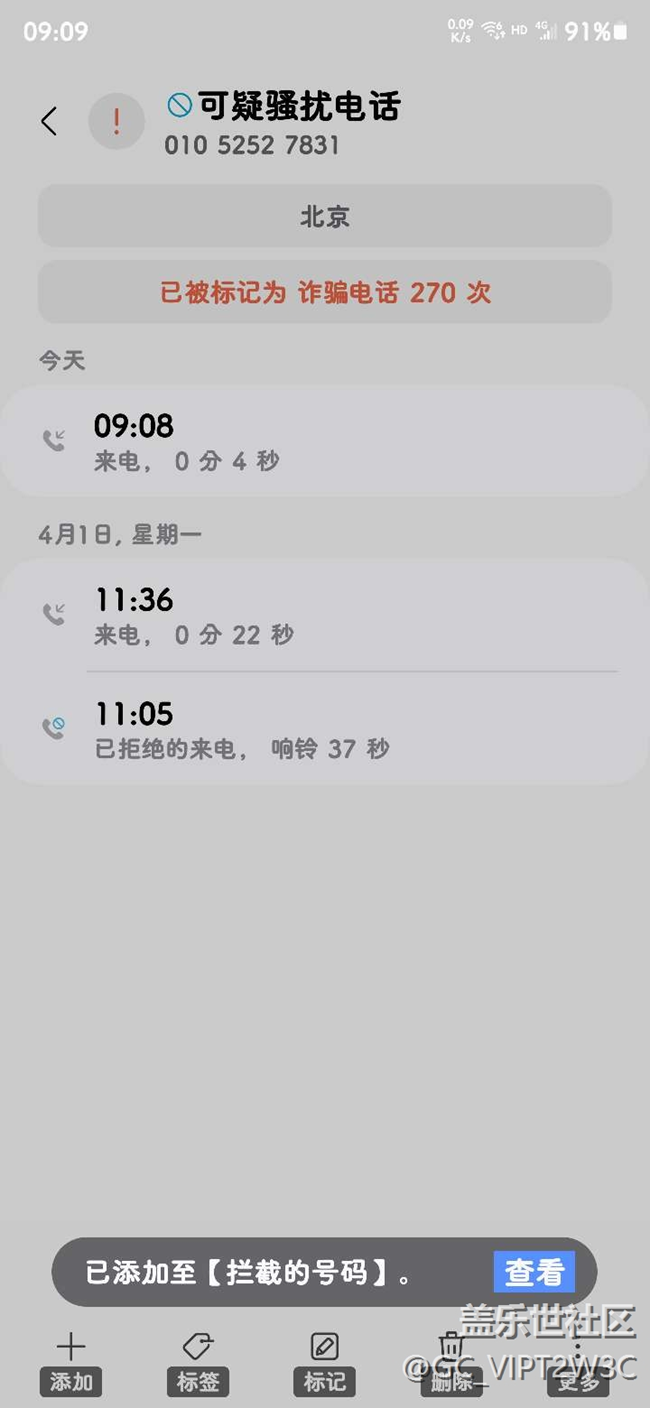Open the 11:36 incoming call record
Image resolution: width=650 pixels, height=1408 pixels.
(x=324, y=615)
